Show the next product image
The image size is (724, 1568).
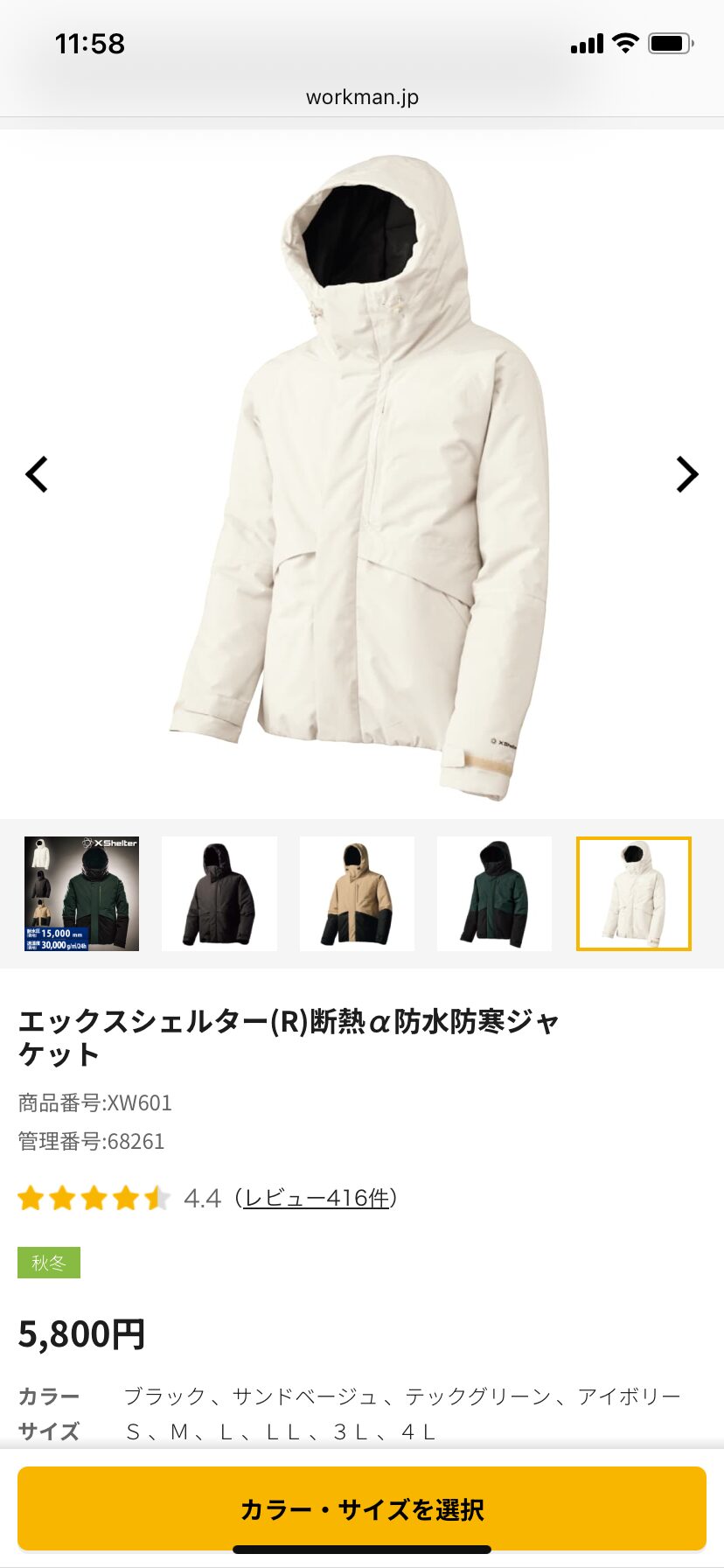(687, 475)
